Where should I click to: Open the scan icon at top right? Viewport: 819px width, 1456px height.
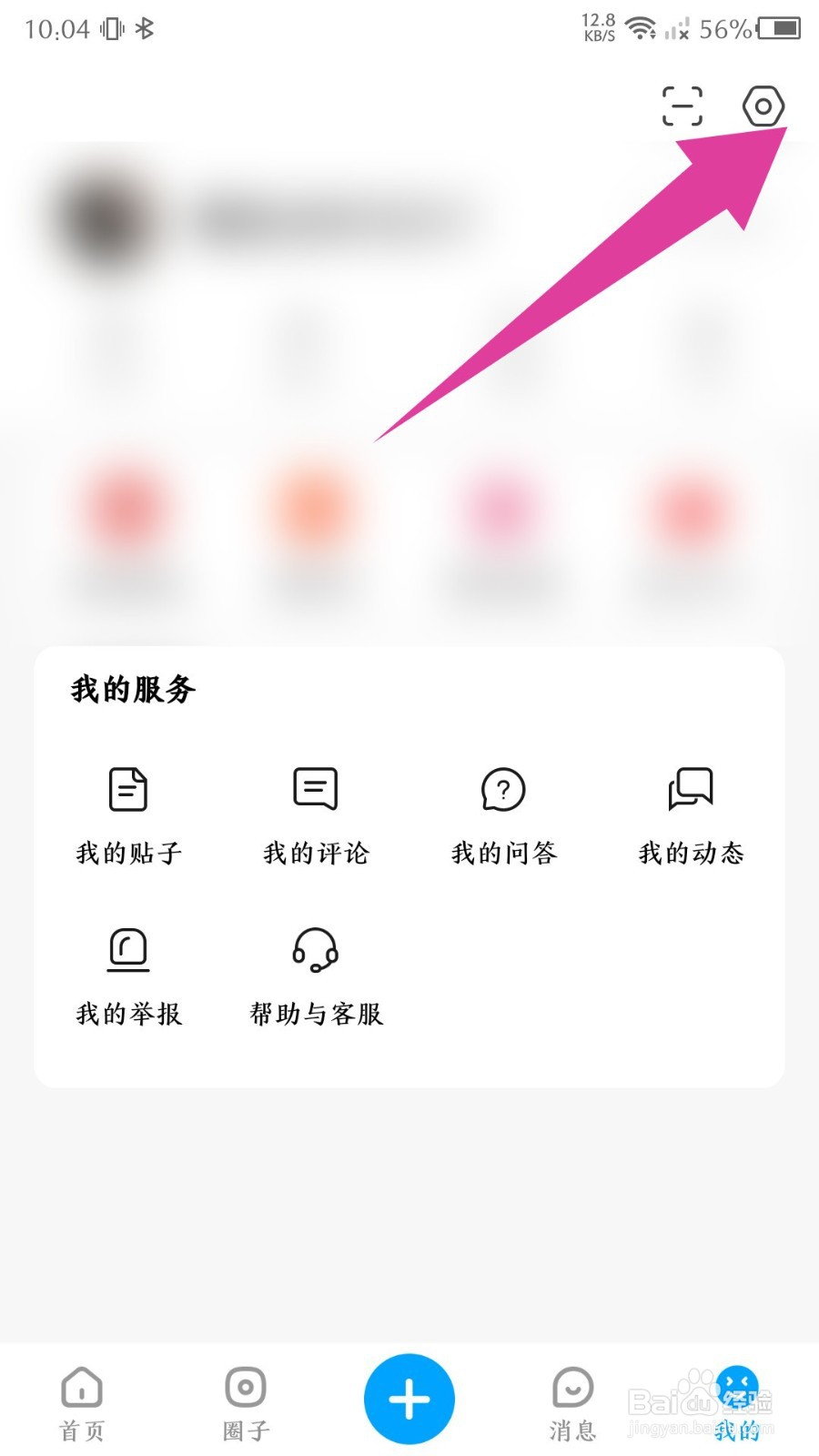(682, 106)
